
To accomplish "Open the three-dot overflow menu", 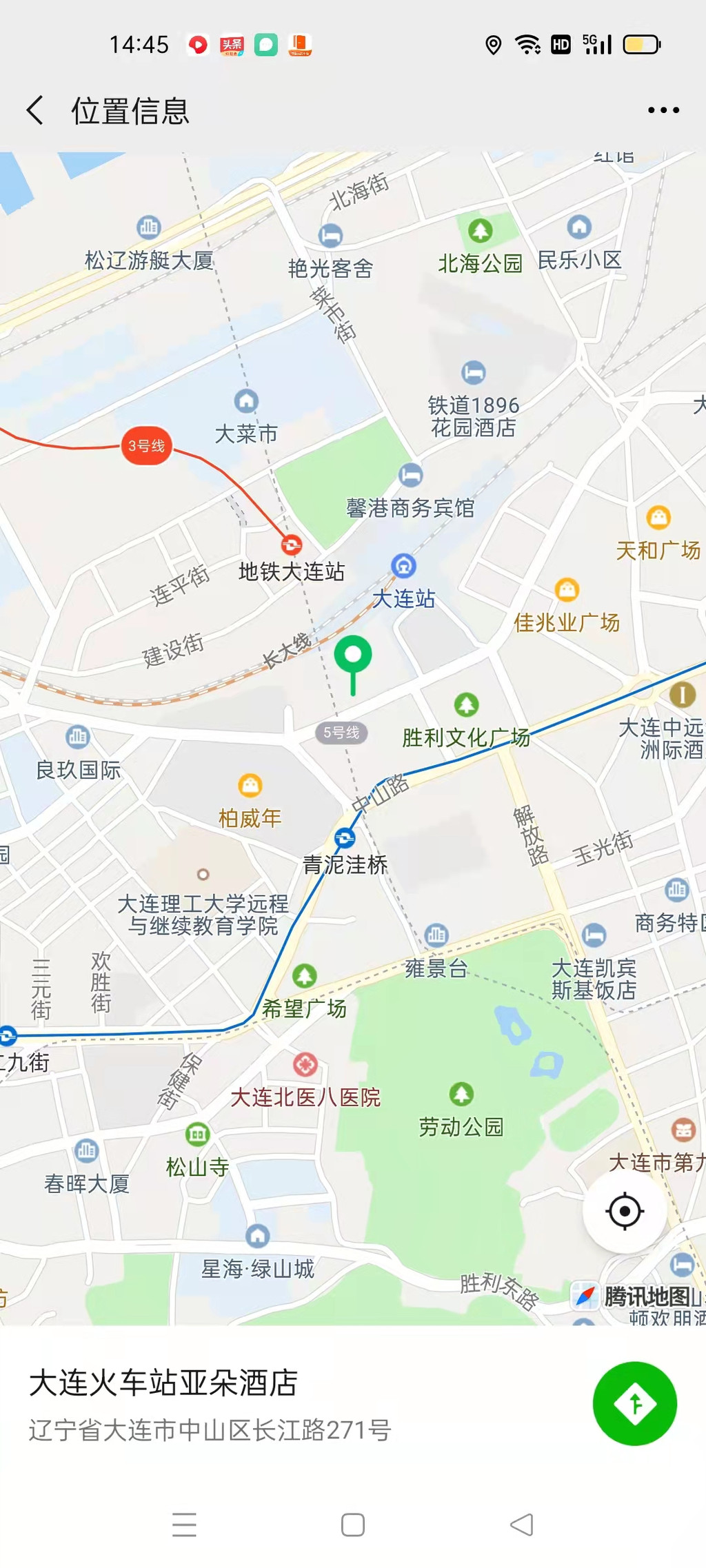I will [x=663, y=110].
